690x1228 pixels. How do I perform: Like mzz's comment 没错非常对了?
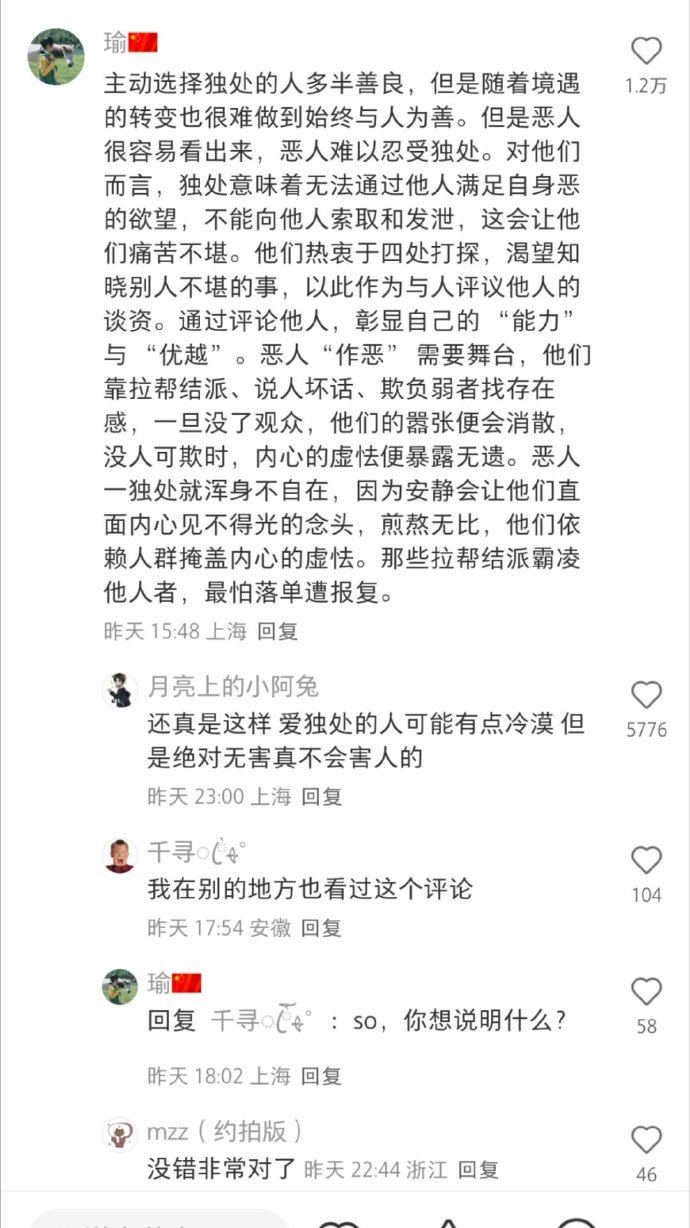click(x=647, y=1140)
